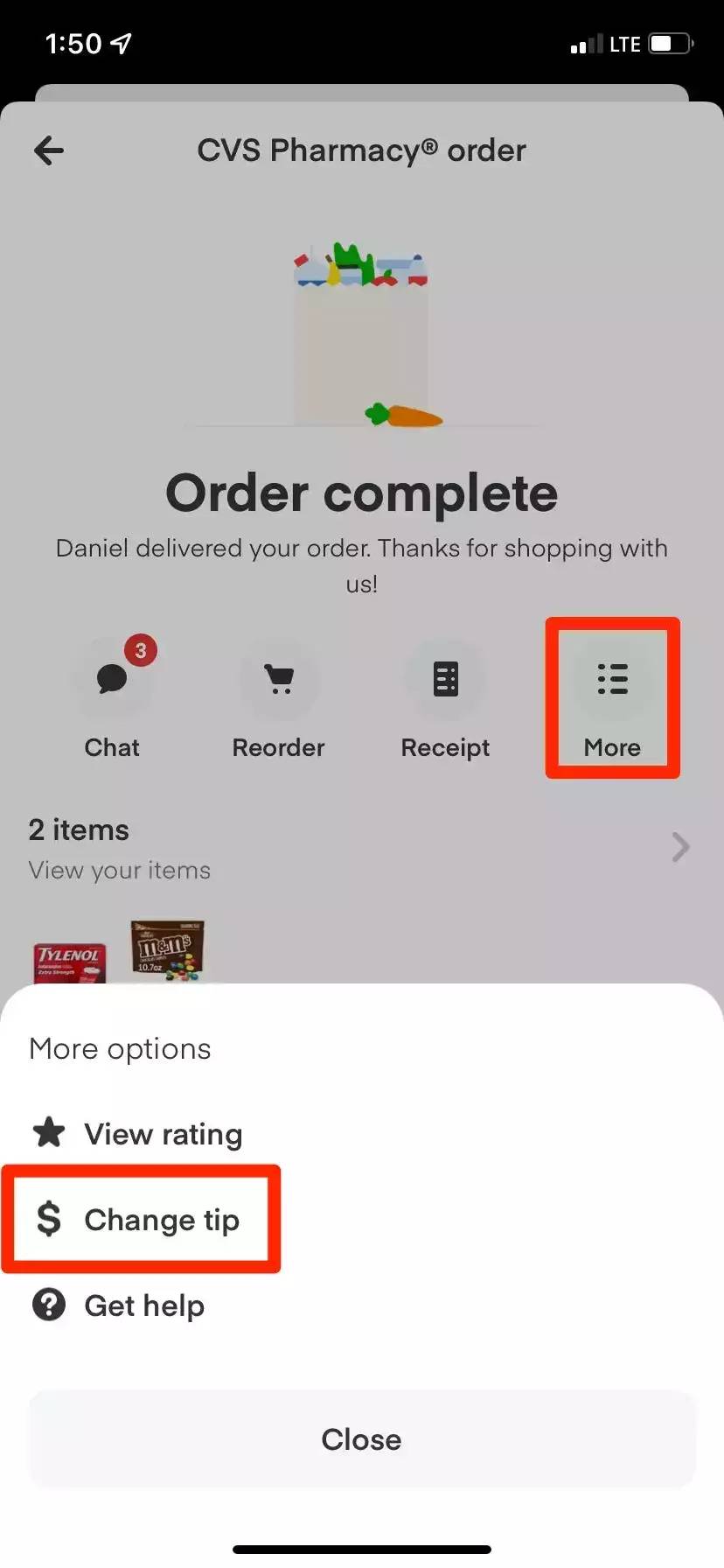The image size is (724, 1568).
Task: Close the More options sheet
Action: click(x=361, y=1439)
